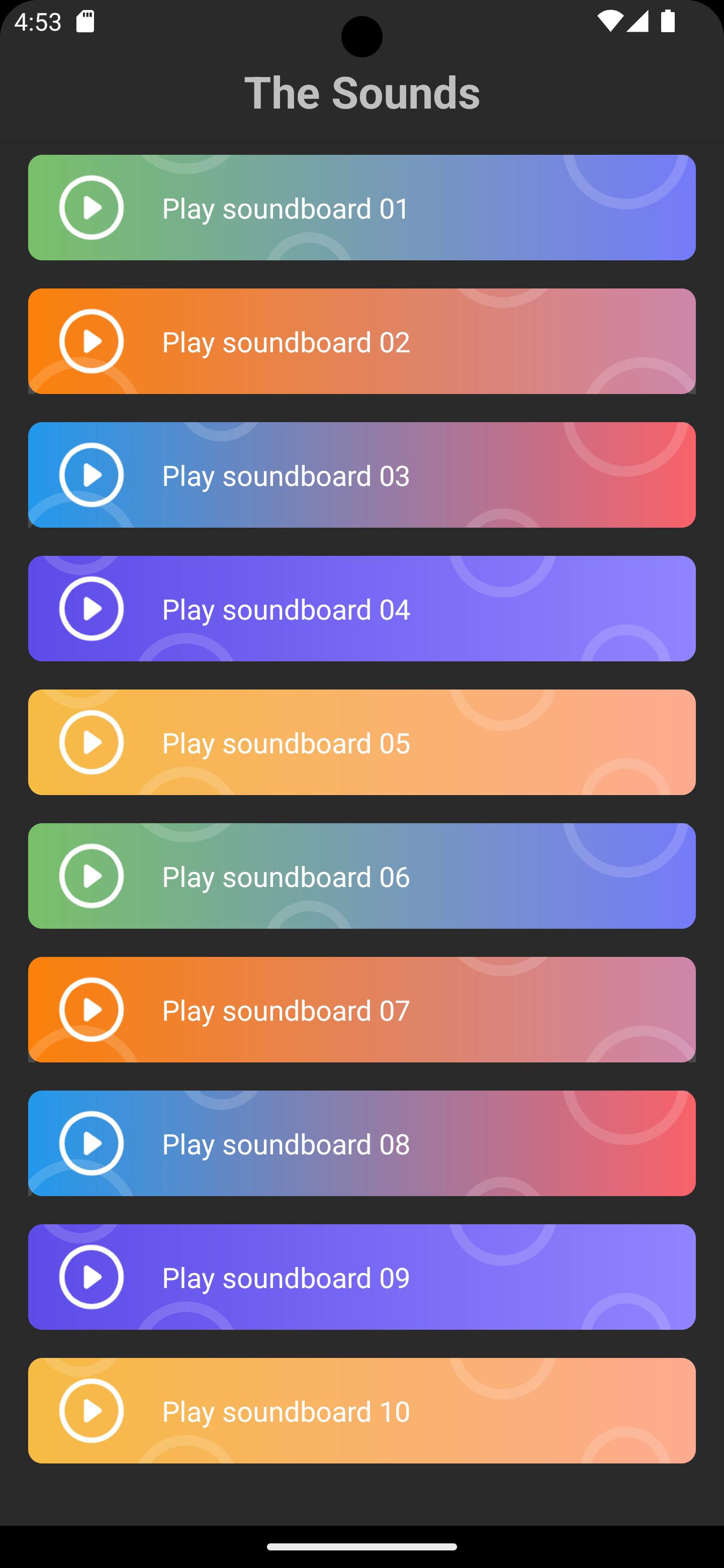Image resolution: width=724 pixels, height=1568 pixels.
Task: Play soundboard 01
Action: click(361, 208)
